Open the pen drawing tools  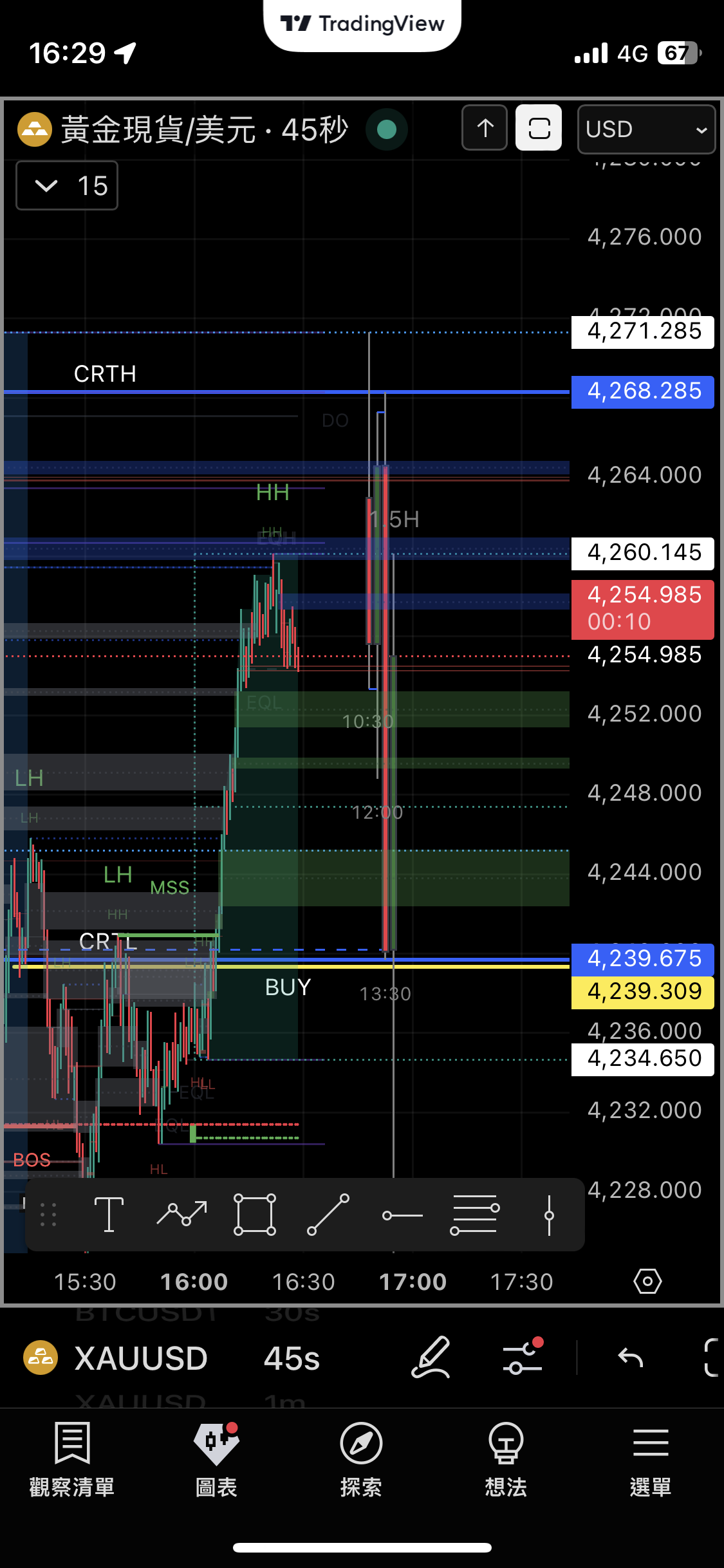(430, 1357)
